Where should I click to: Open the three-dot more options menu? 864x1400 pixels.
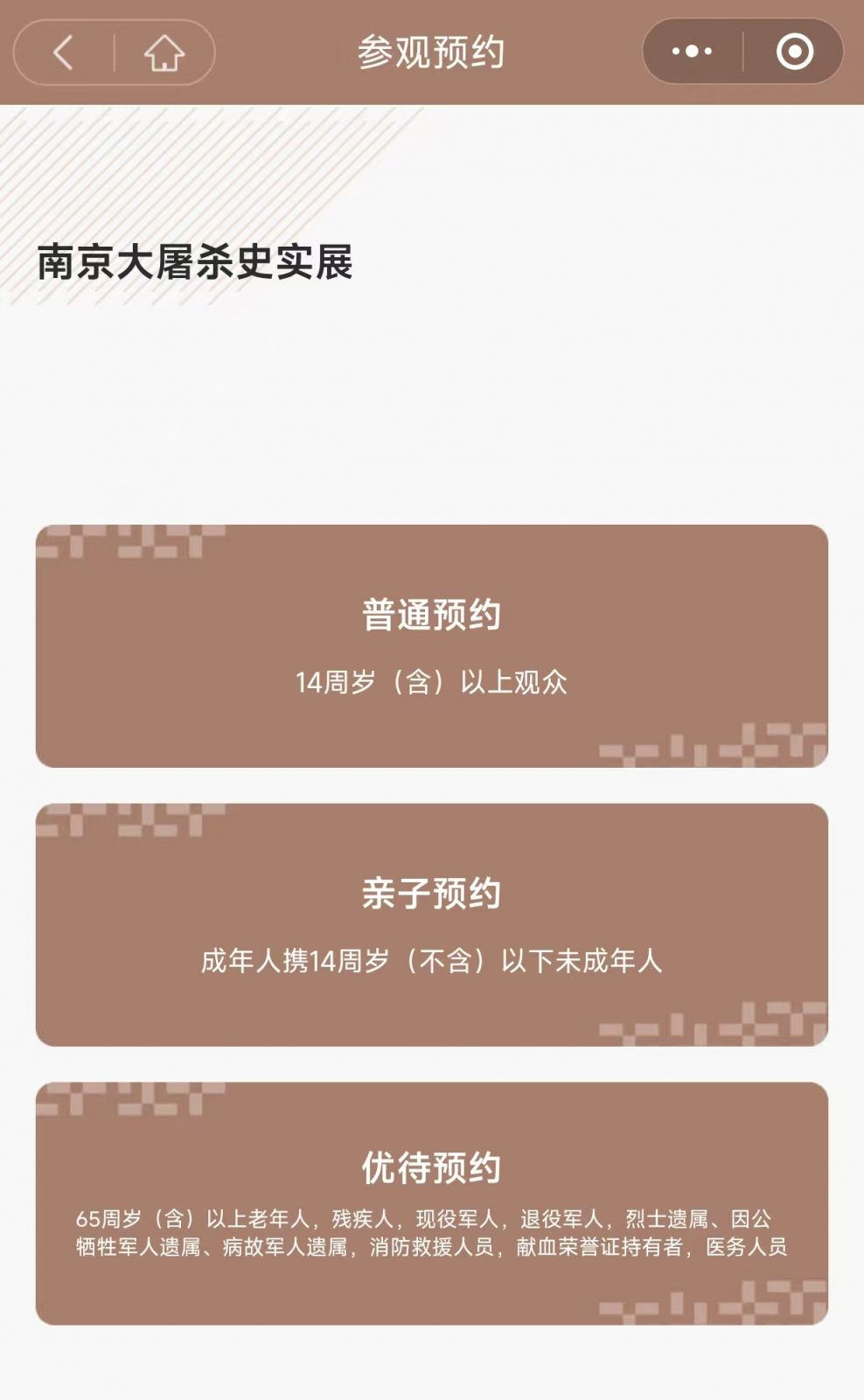(691, 52)
